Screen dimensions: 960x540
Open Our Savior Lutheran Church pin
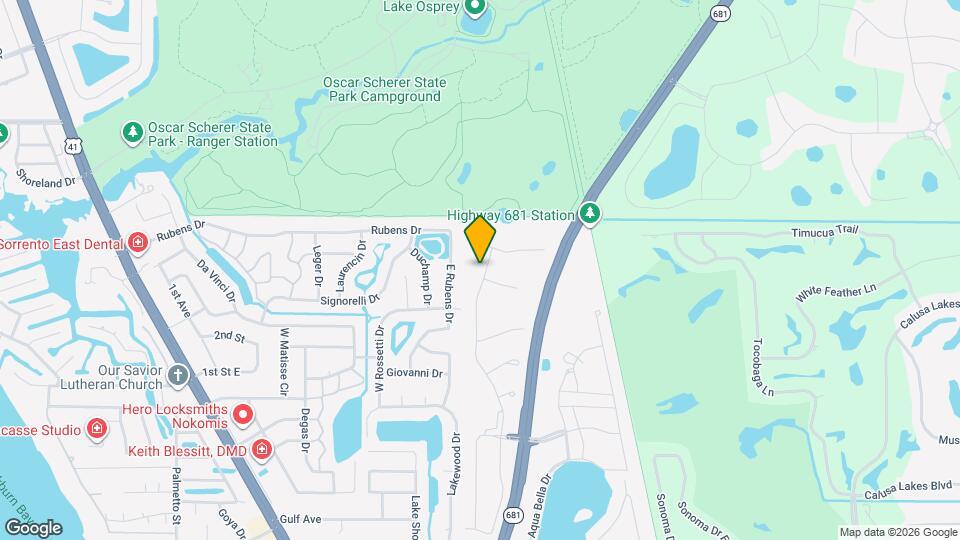point(178,376)
